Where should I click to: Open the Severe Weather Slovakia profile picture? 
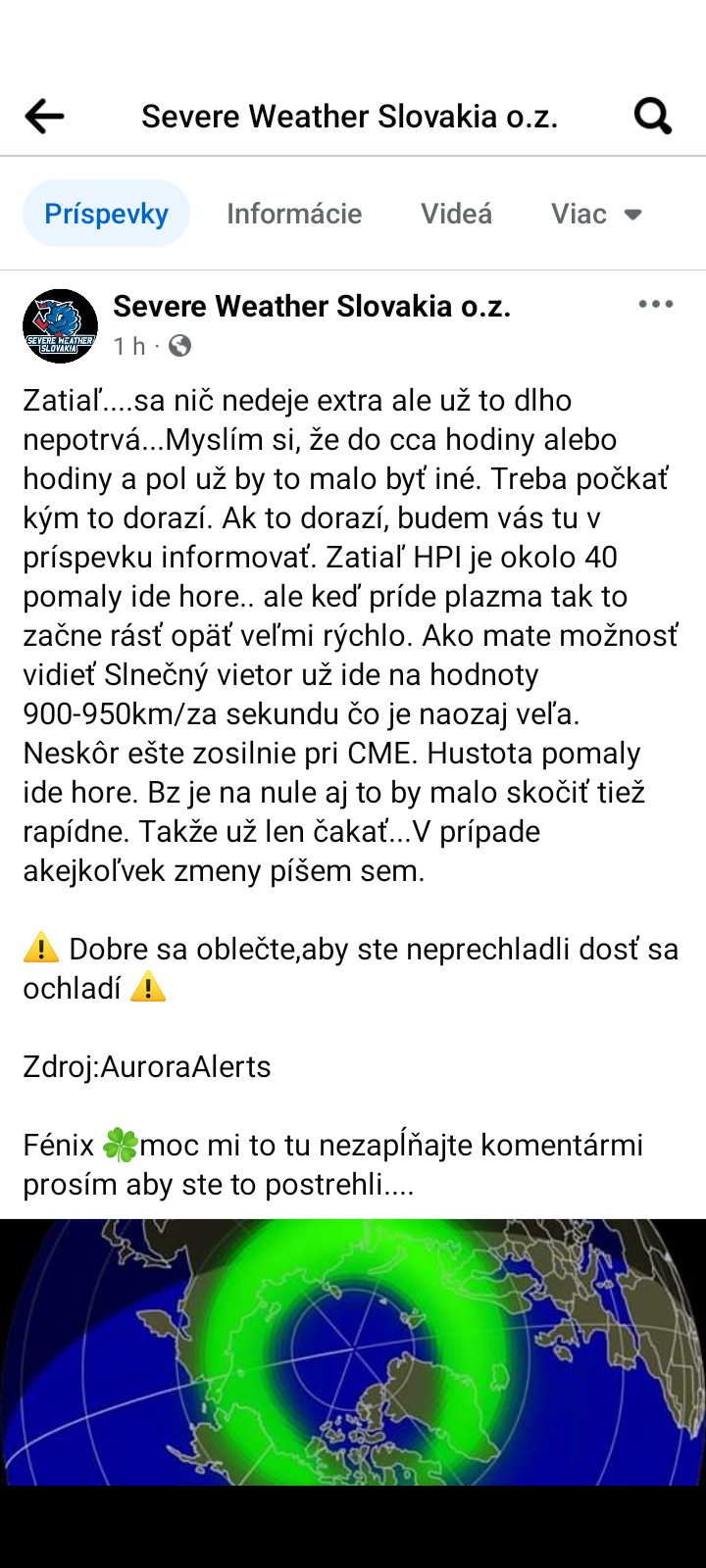[x=60, y=326]
